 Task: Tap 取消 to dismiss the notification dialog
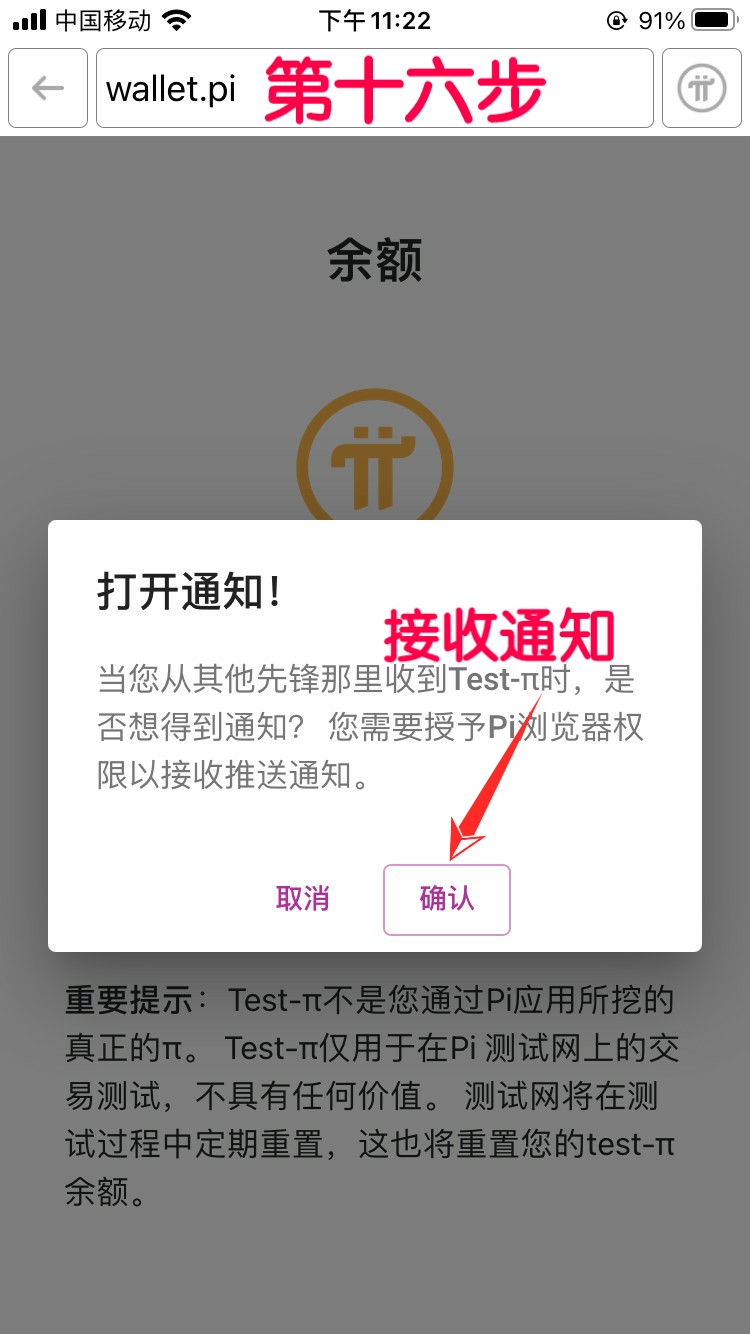[303, 899]
